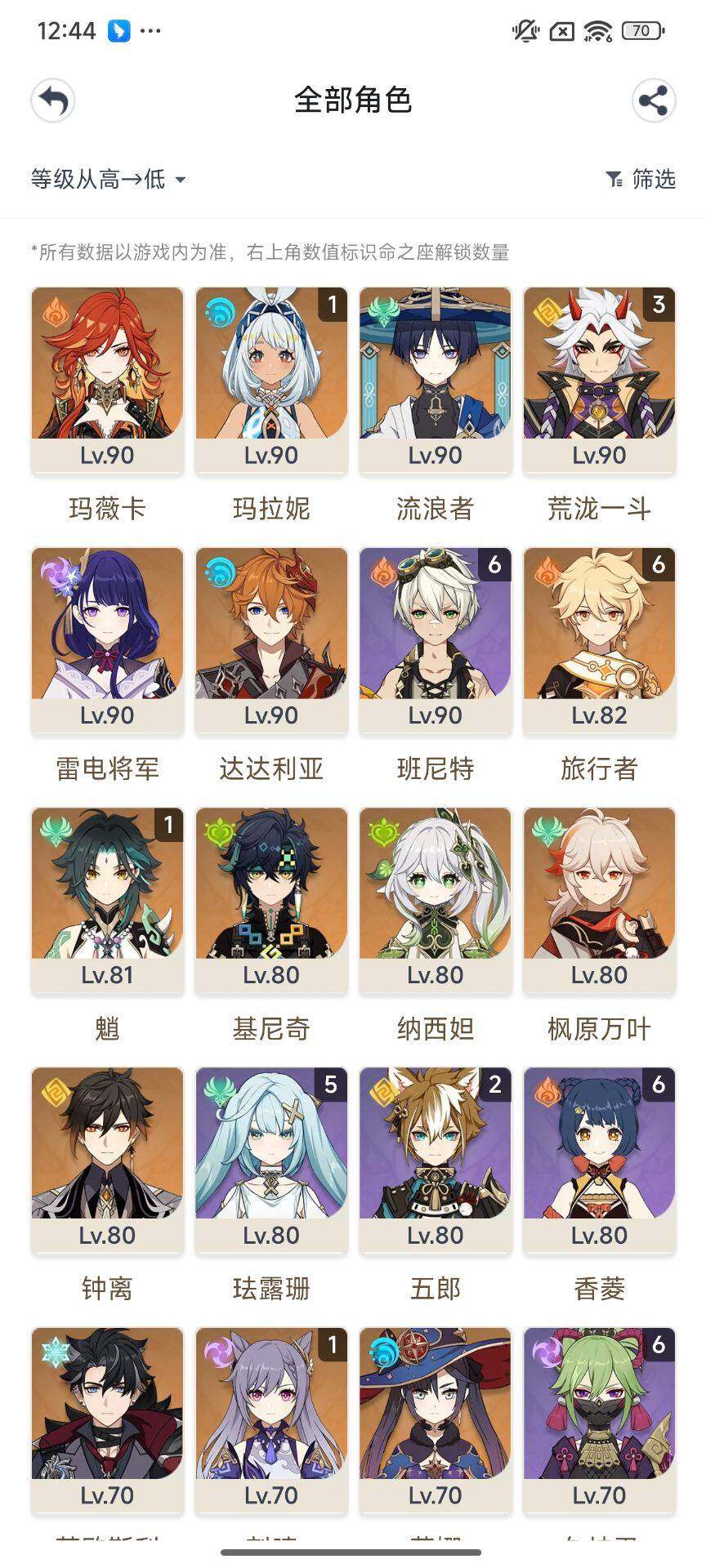
Task: Select the 基尼奇 character tile
Action: point(271,899)
